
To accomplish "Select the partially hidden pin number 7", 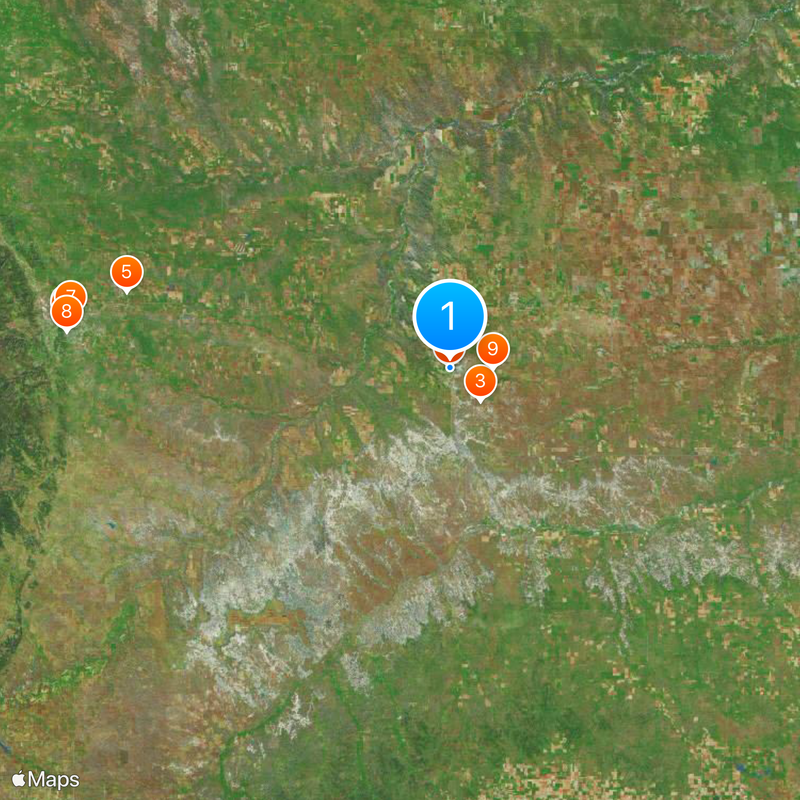I will click(x=73, y=290).
